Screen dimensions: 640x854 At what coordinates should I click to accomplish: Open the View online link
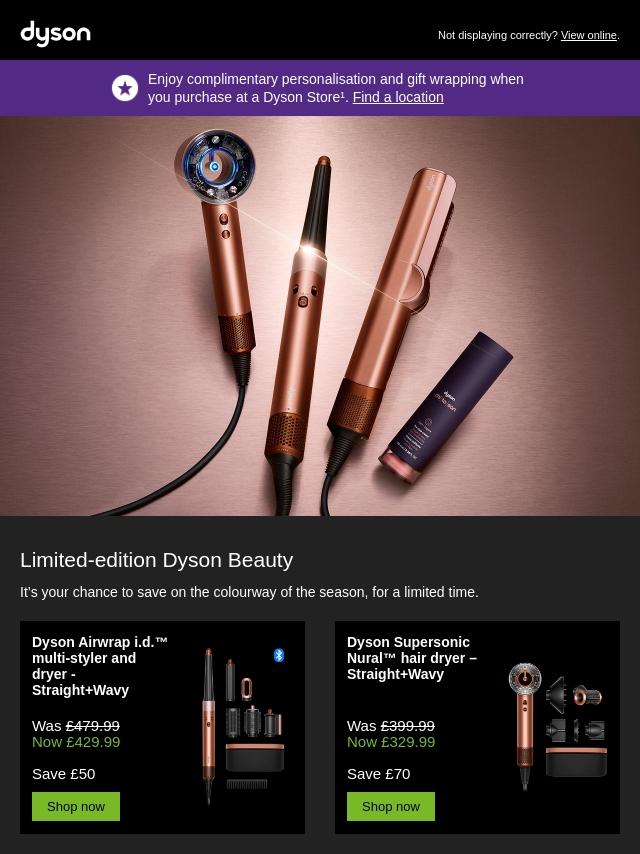[x=588, y=35]
